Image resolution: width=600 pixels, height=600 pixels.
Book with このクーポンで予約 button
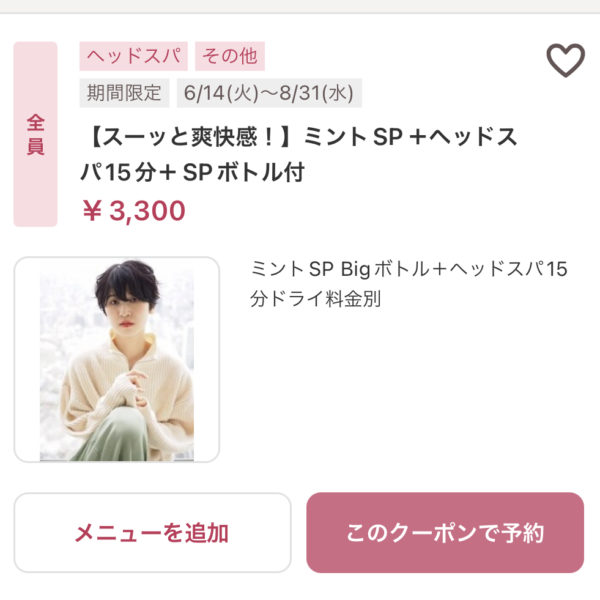click(x=445, y=532)
